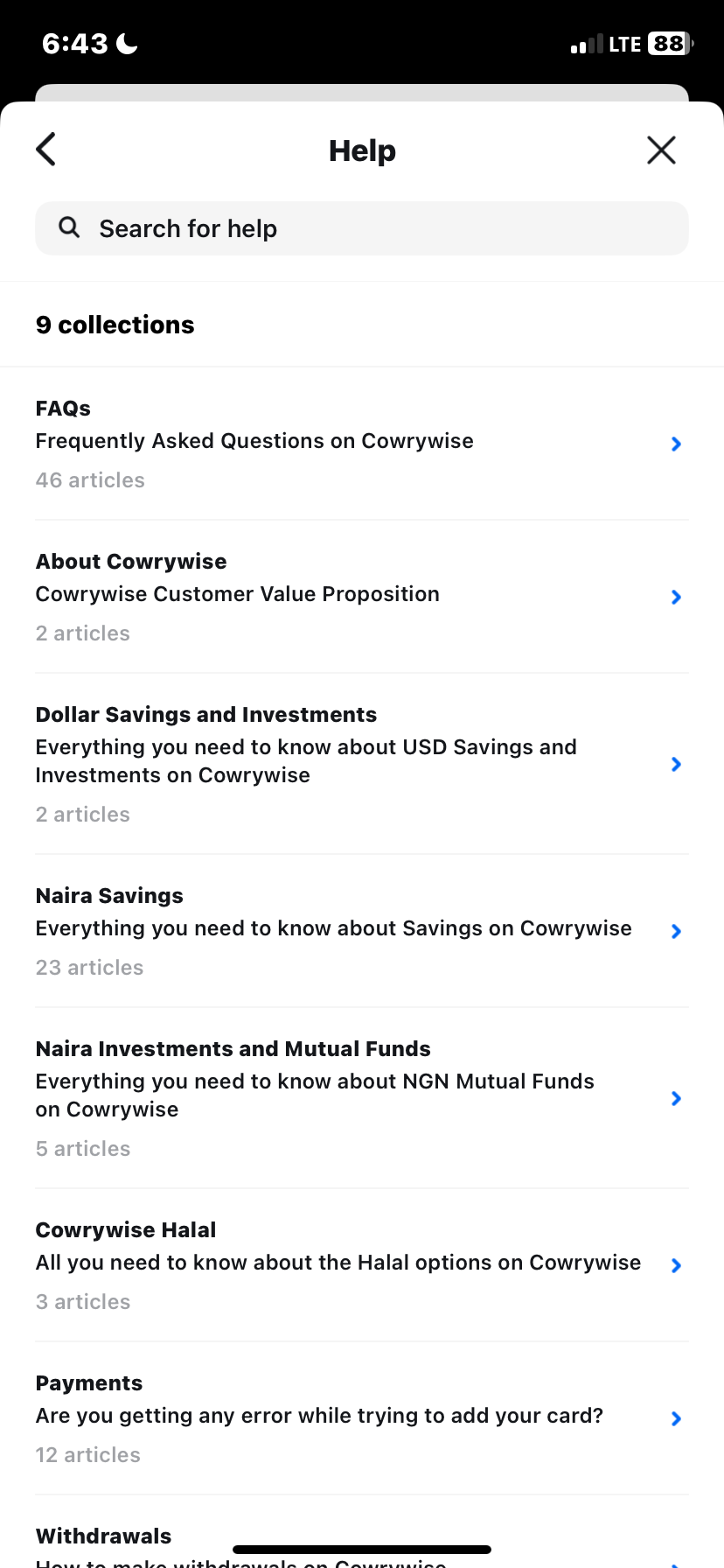Click the back arrow to return
The image size is (724, 1568).
point(46,149)
